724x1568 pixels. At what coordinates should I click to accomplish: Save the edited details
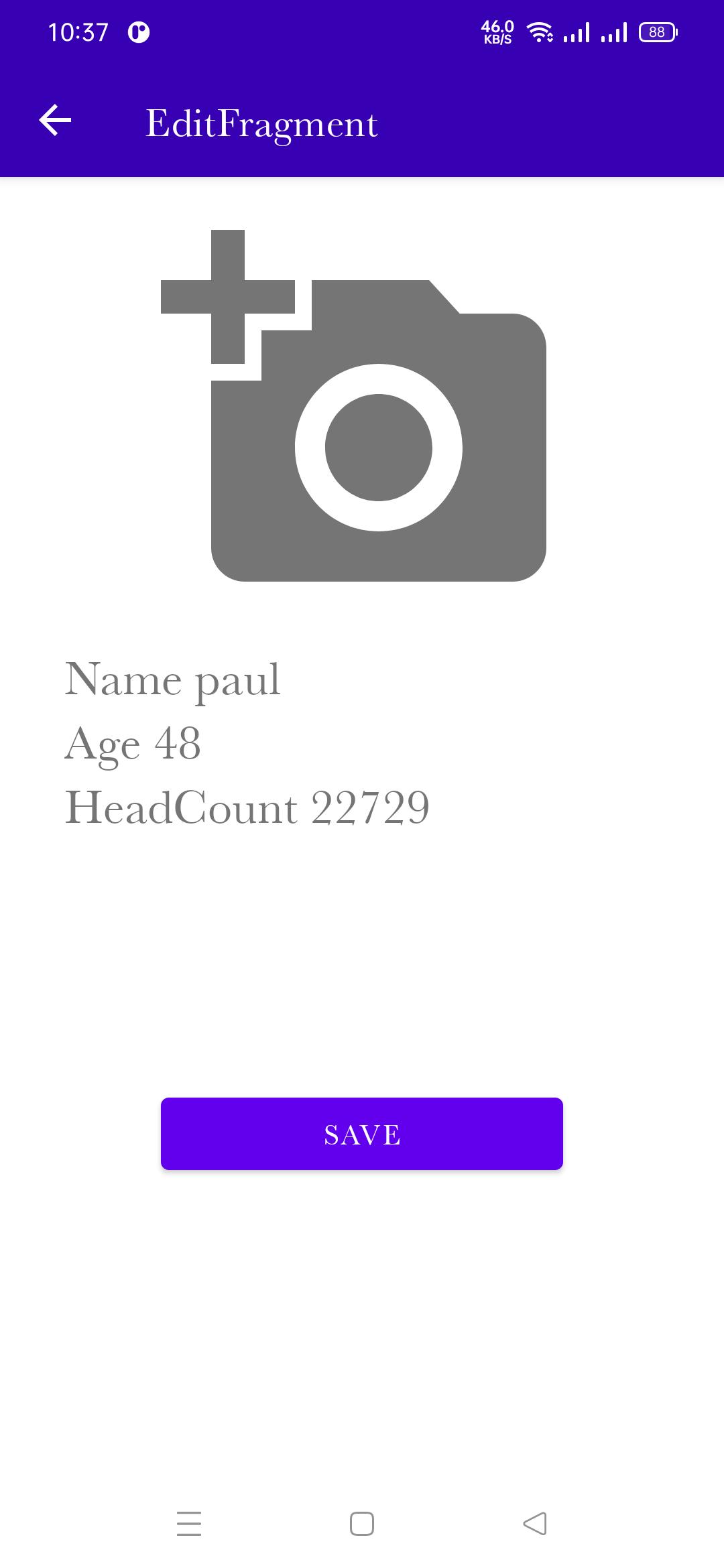pyautogui.click(x=362, y=1134)
